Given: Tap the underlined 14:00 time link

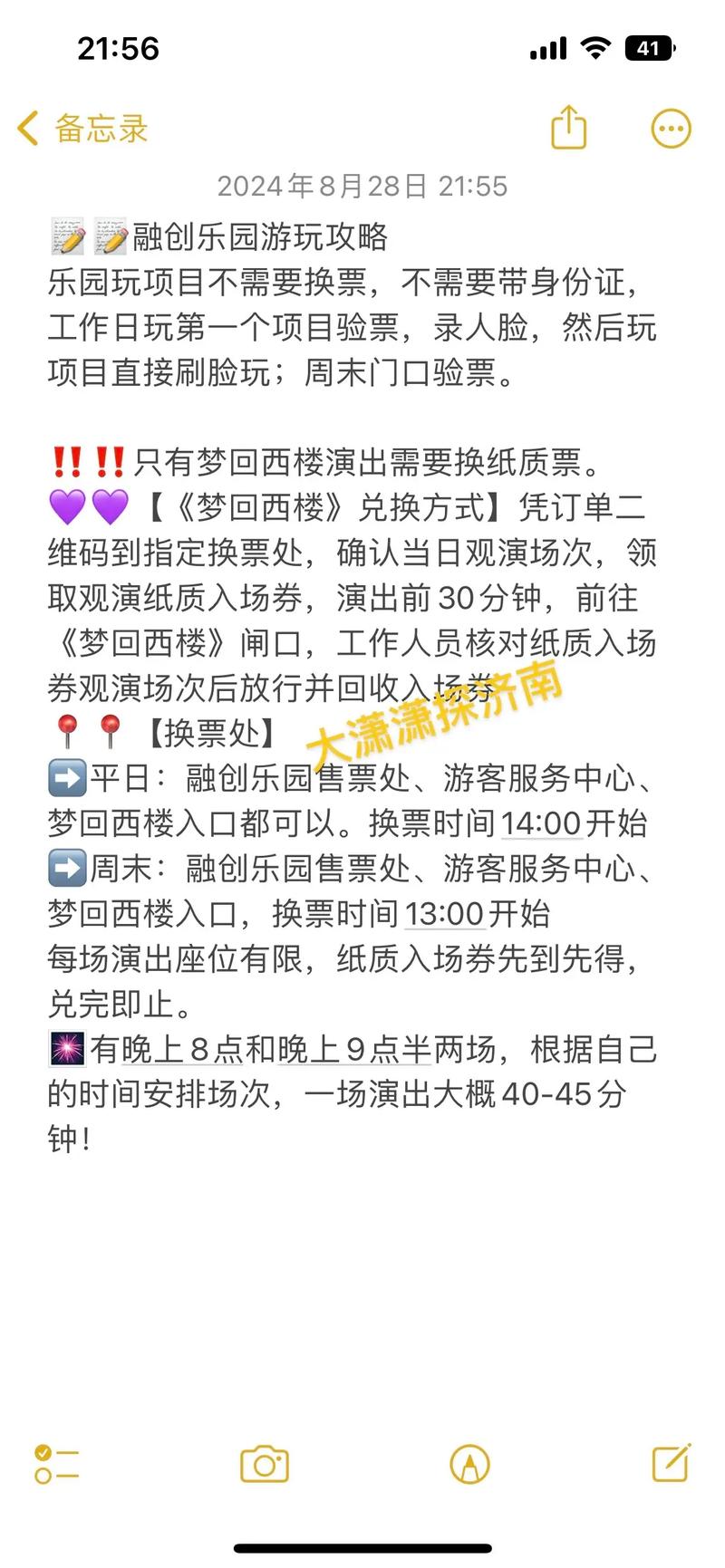Looking at the screenshot, I should coord(541,823).
